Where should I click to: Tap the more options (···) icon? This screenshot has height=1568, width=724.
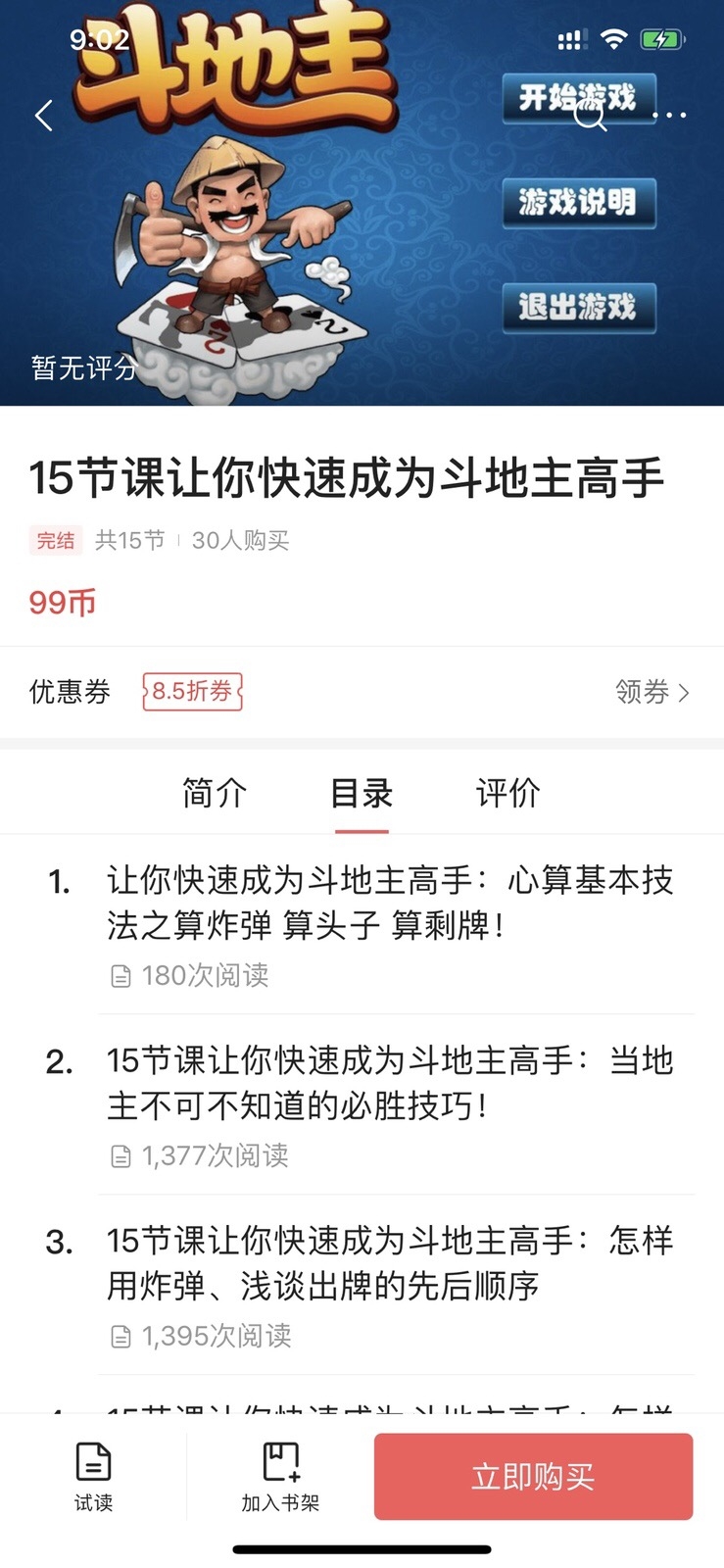670,115
